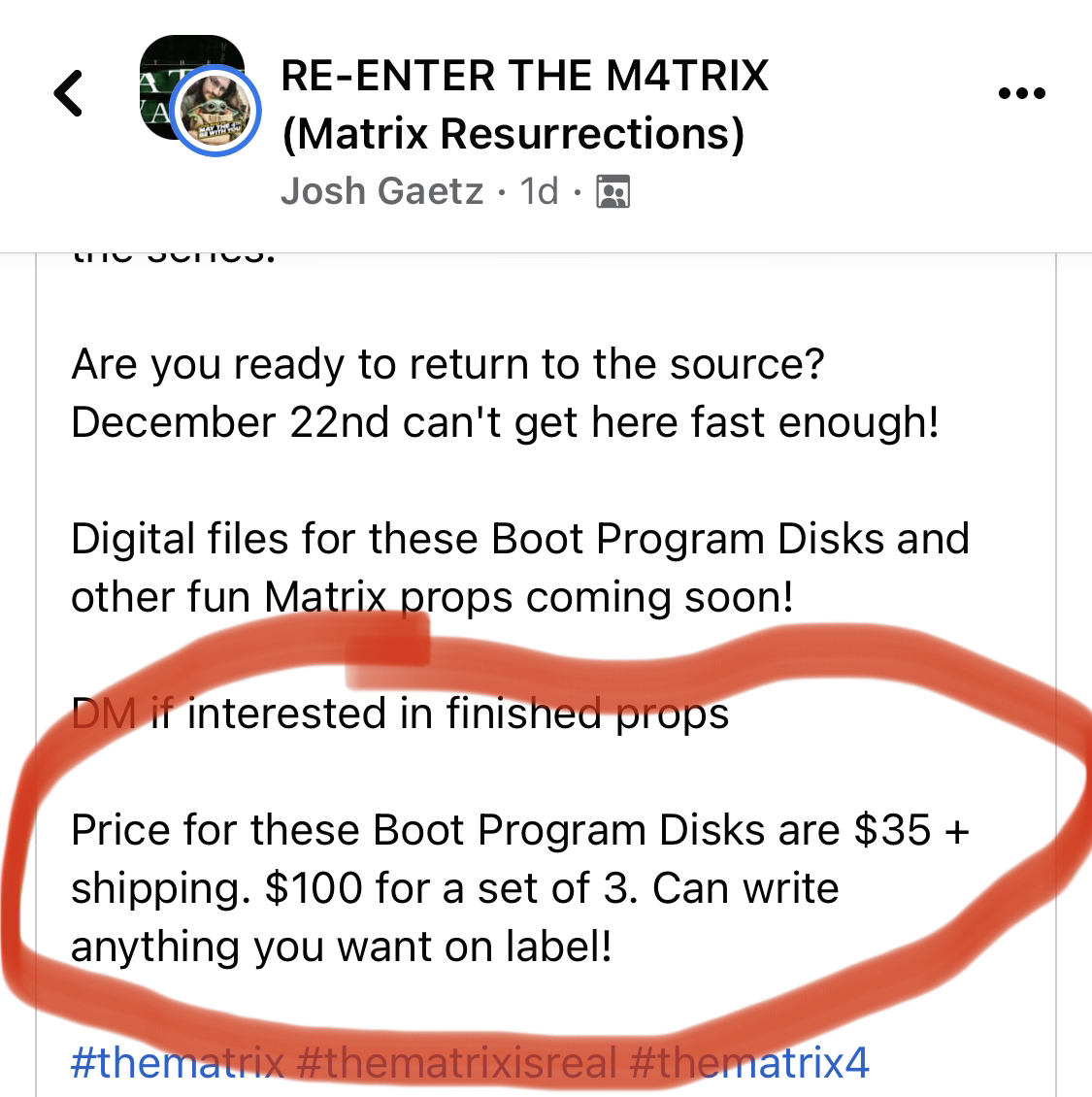Open the RE-ENTER THE M4TRIX group page

[524, 104]
